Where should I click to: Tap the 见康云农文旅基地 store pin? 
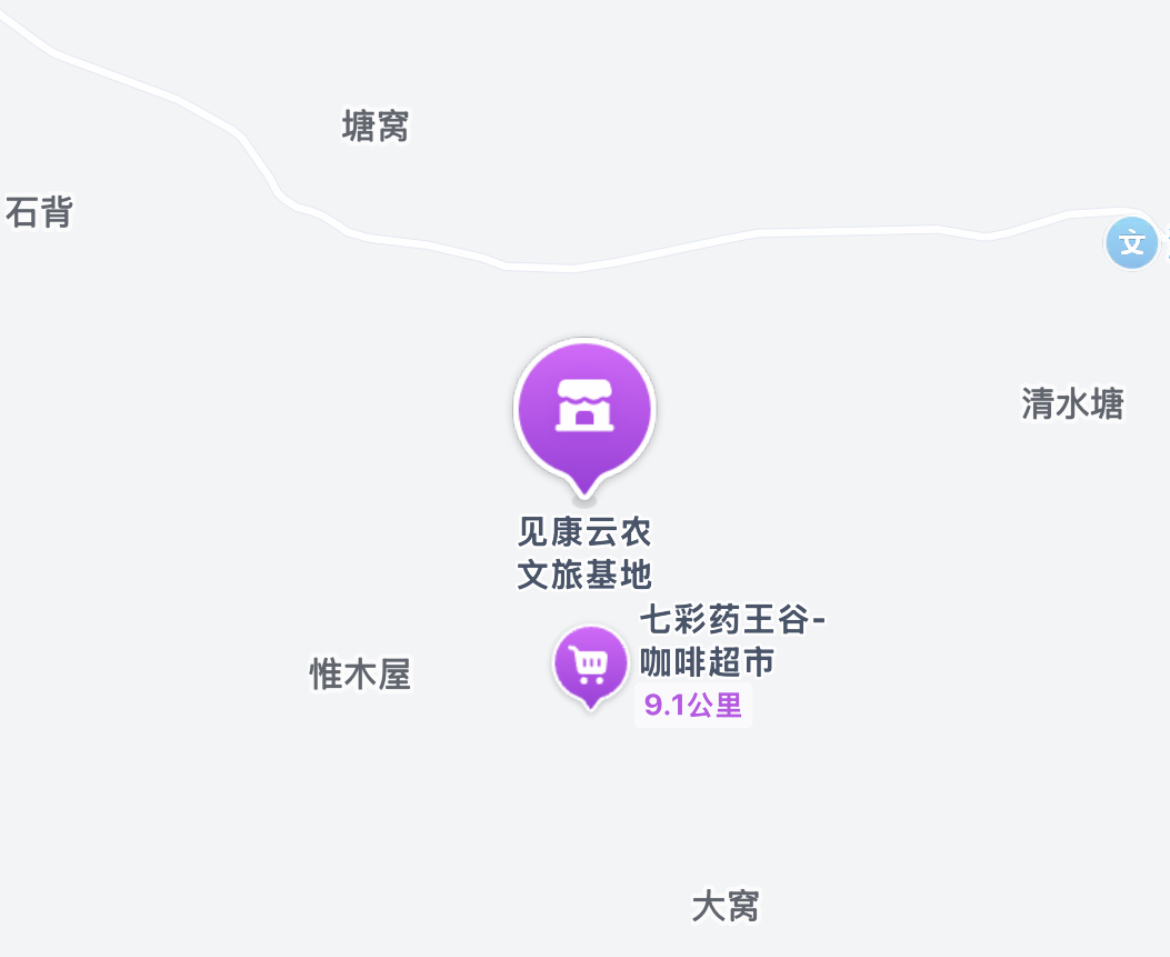[584, 410]
